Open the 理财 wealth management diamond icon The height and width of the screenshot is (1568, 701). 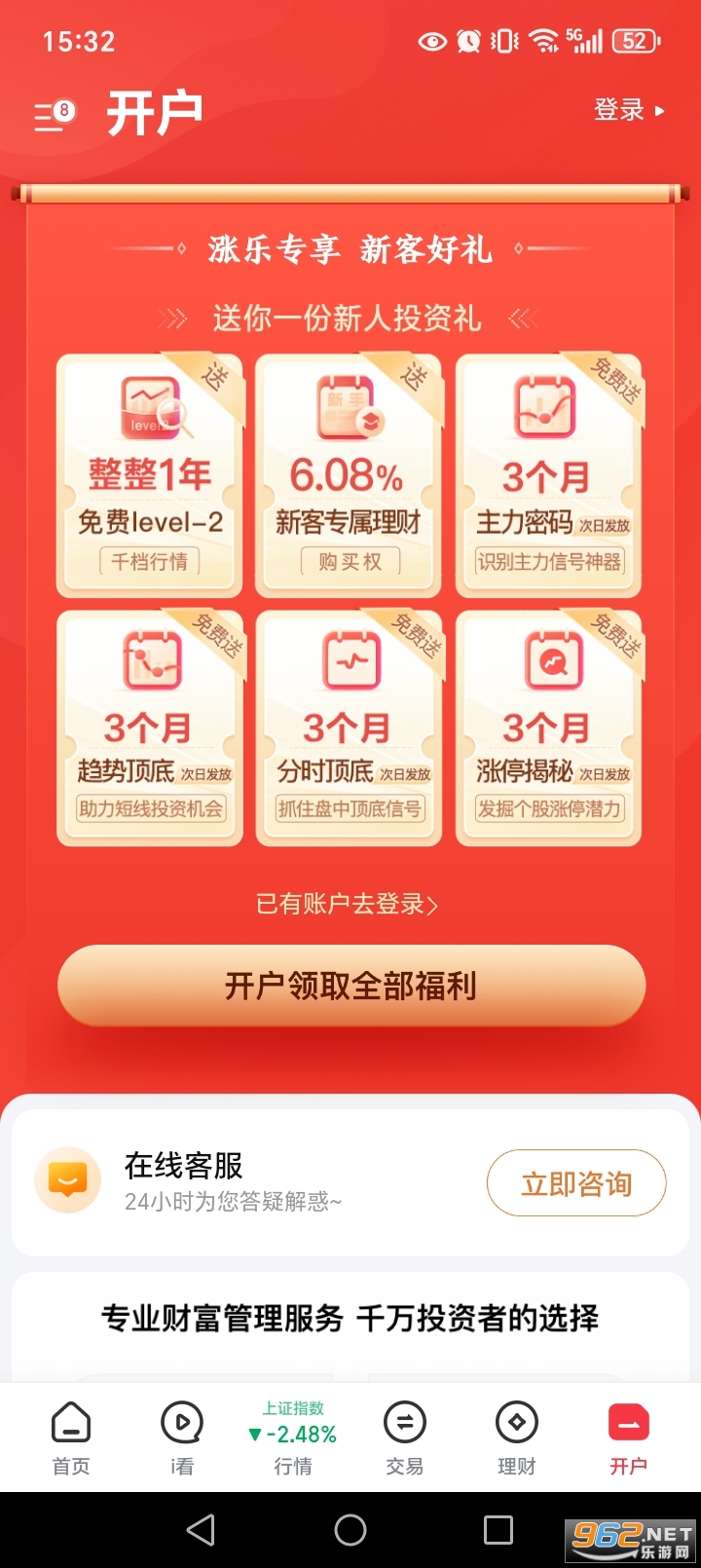point(516,1425)
